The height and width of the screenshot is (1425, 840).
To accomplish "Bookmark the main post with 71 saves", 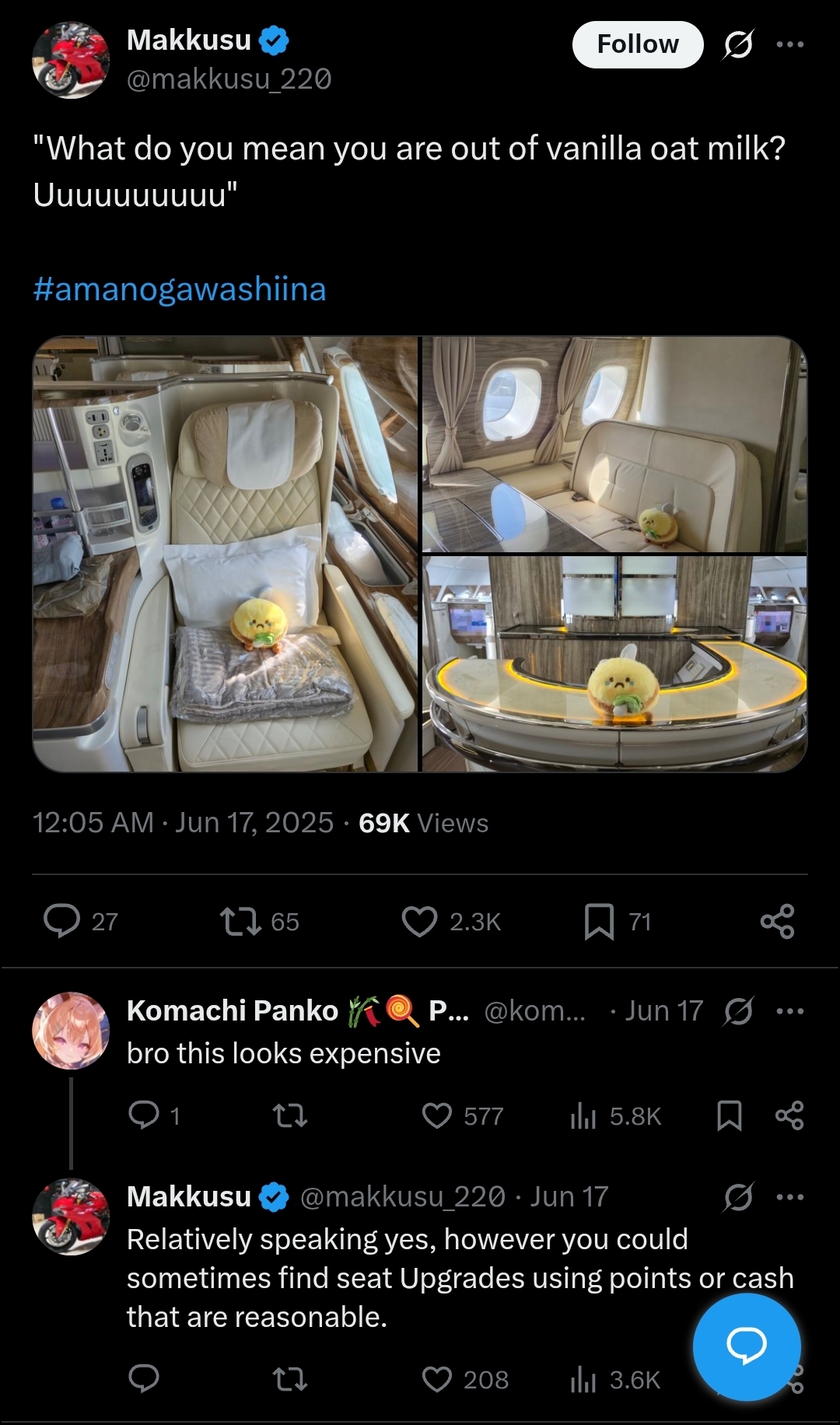I will click(599, 921).
